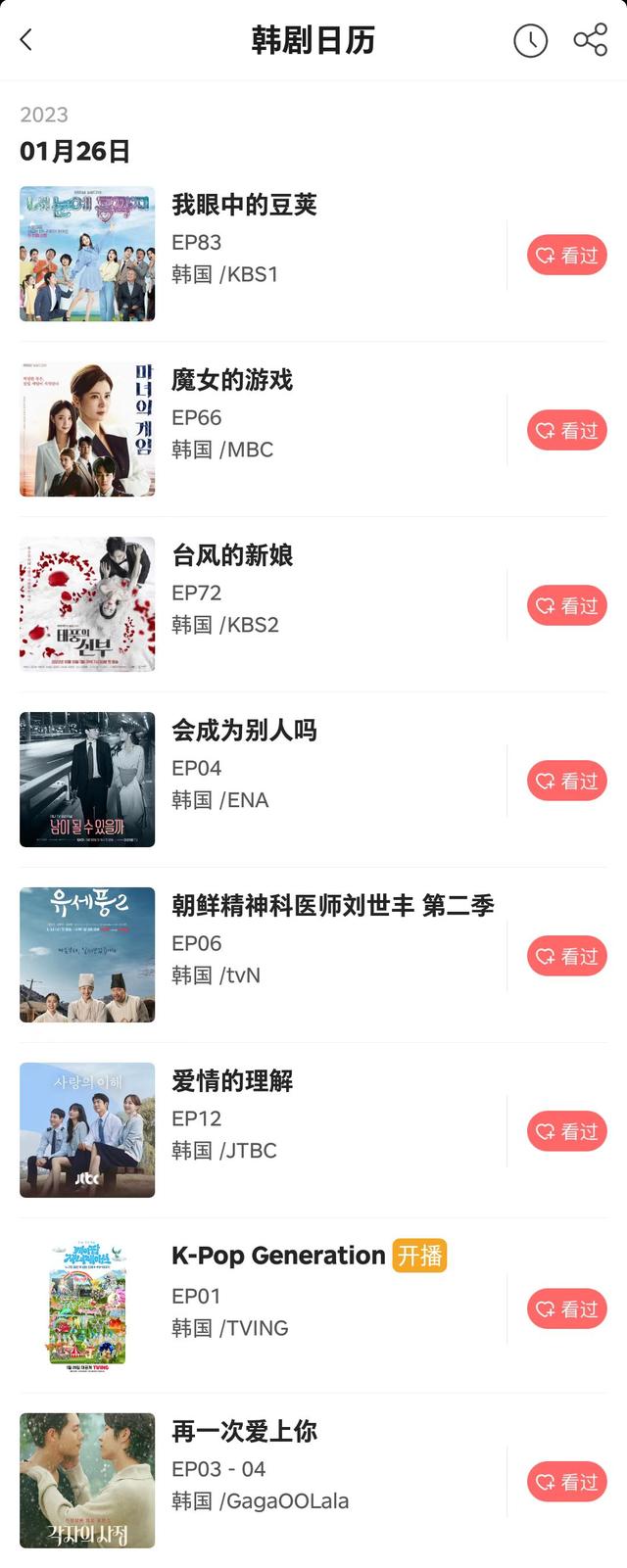Open the 再一次爱上你 poster
The width and height of the screenshot is (627, 1568).
[87, 1480]
